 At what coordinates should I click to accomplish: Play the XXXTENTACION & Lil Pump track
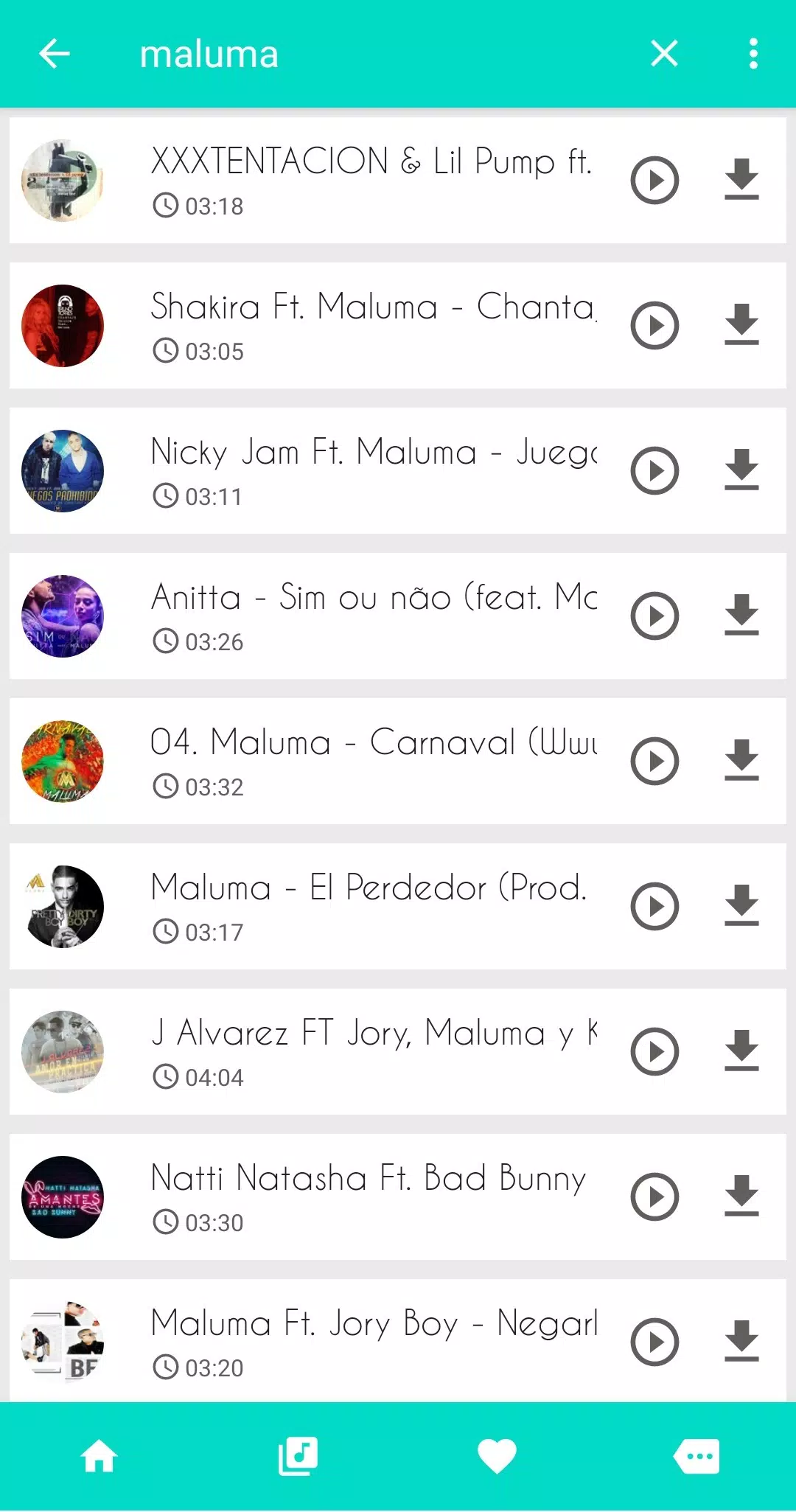click(x=654, y=180)
